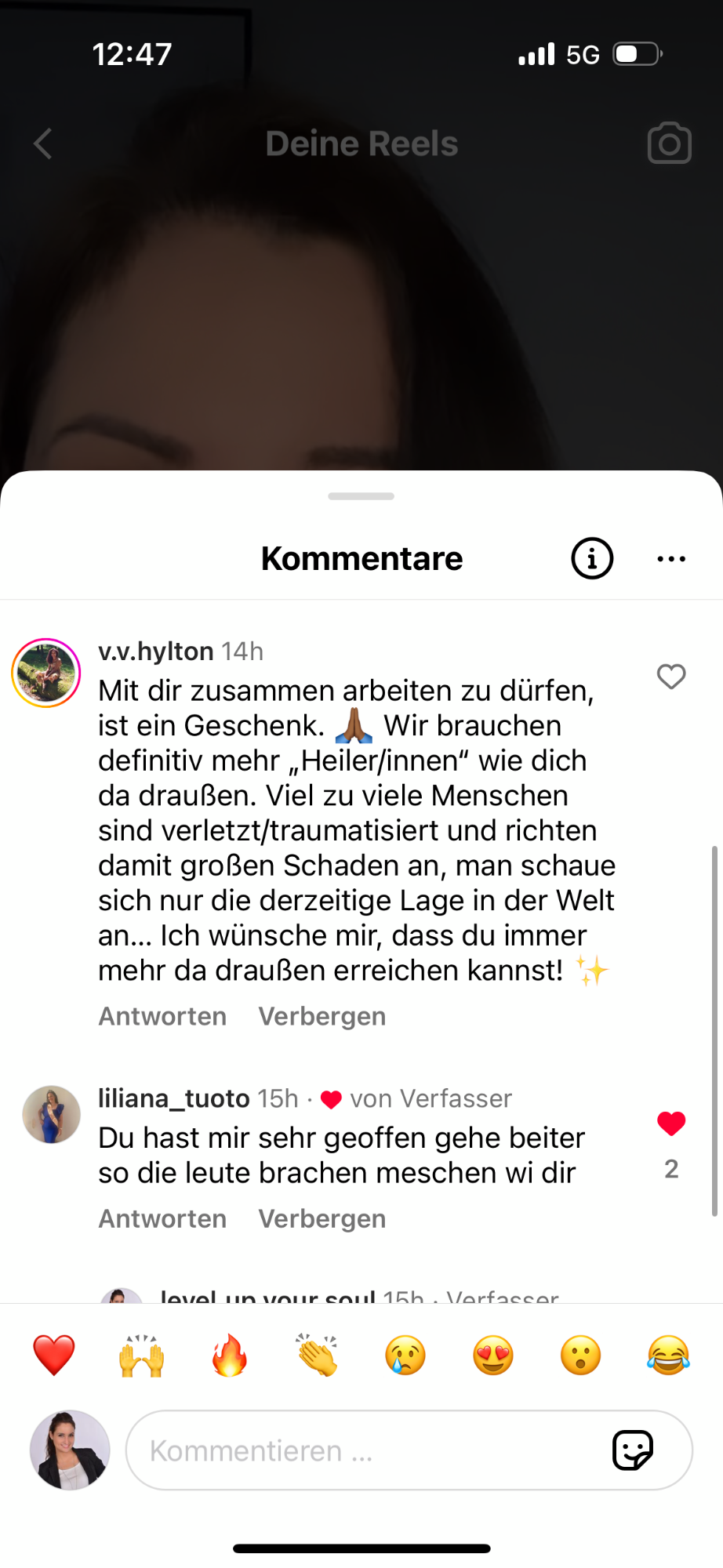Insert the red heart emoji

[54, 1355]
